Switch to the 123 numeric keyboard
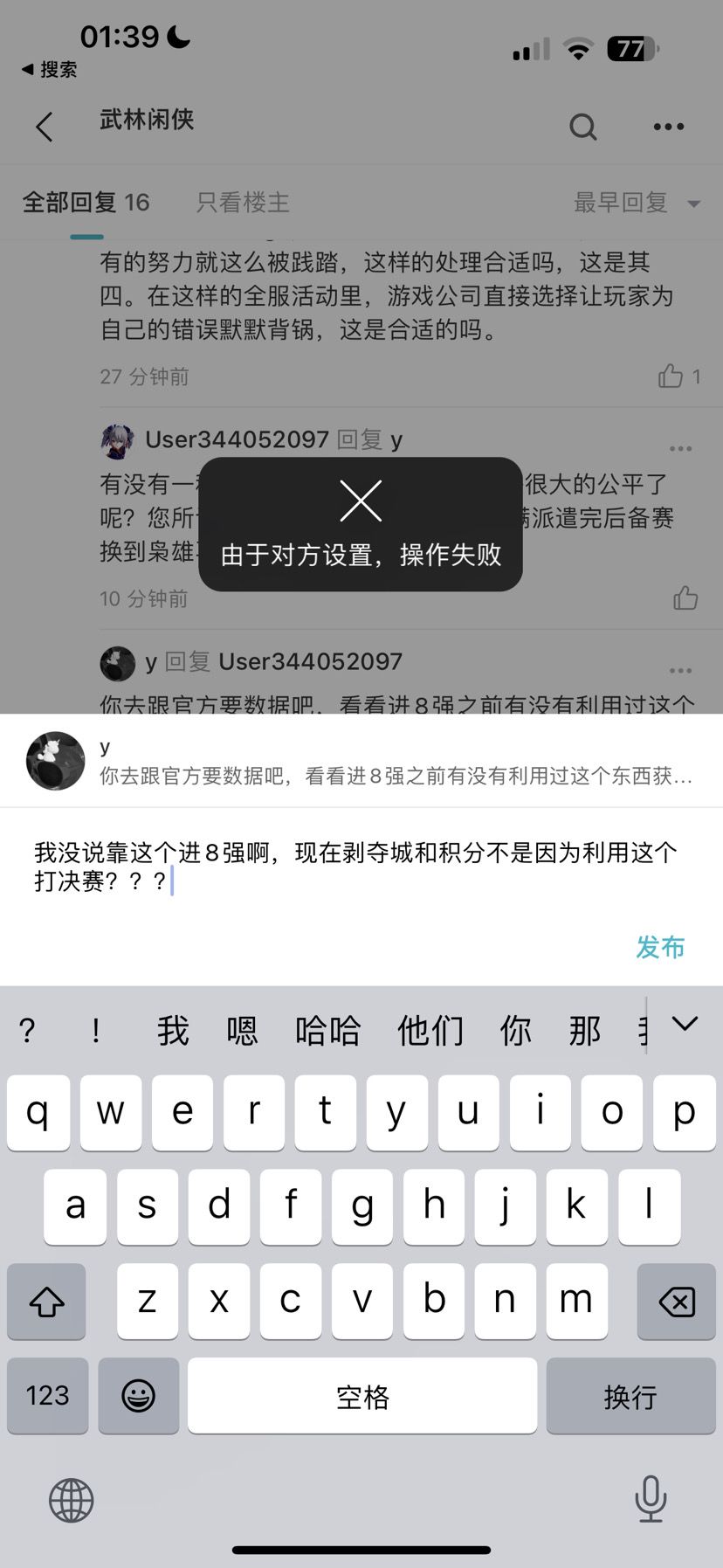 (47, 1396)
